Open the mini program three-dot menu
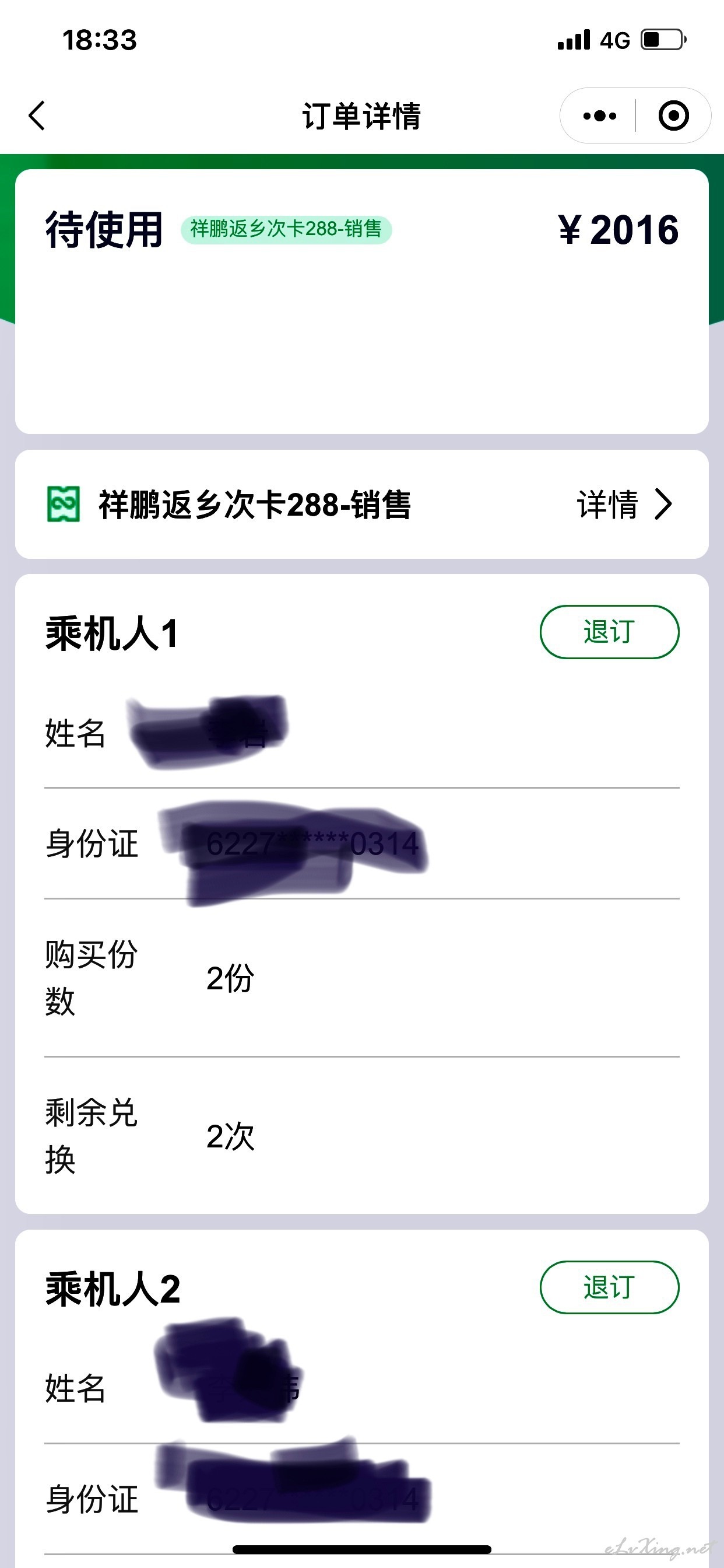724x1568 pixels. (599, 116)
